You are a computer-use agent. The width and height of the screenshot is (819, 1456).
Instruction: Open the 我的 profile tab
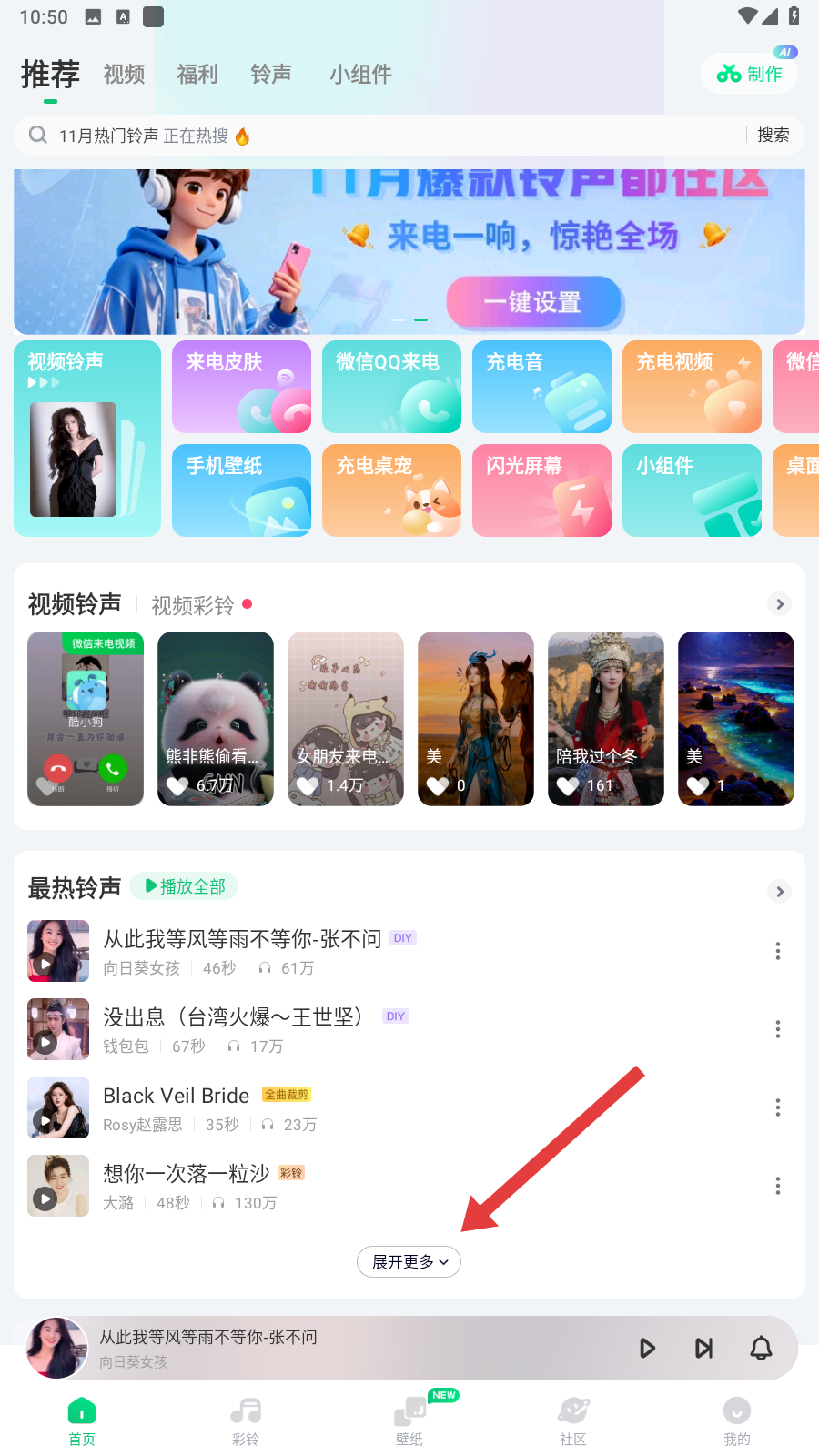[736, 1421]
